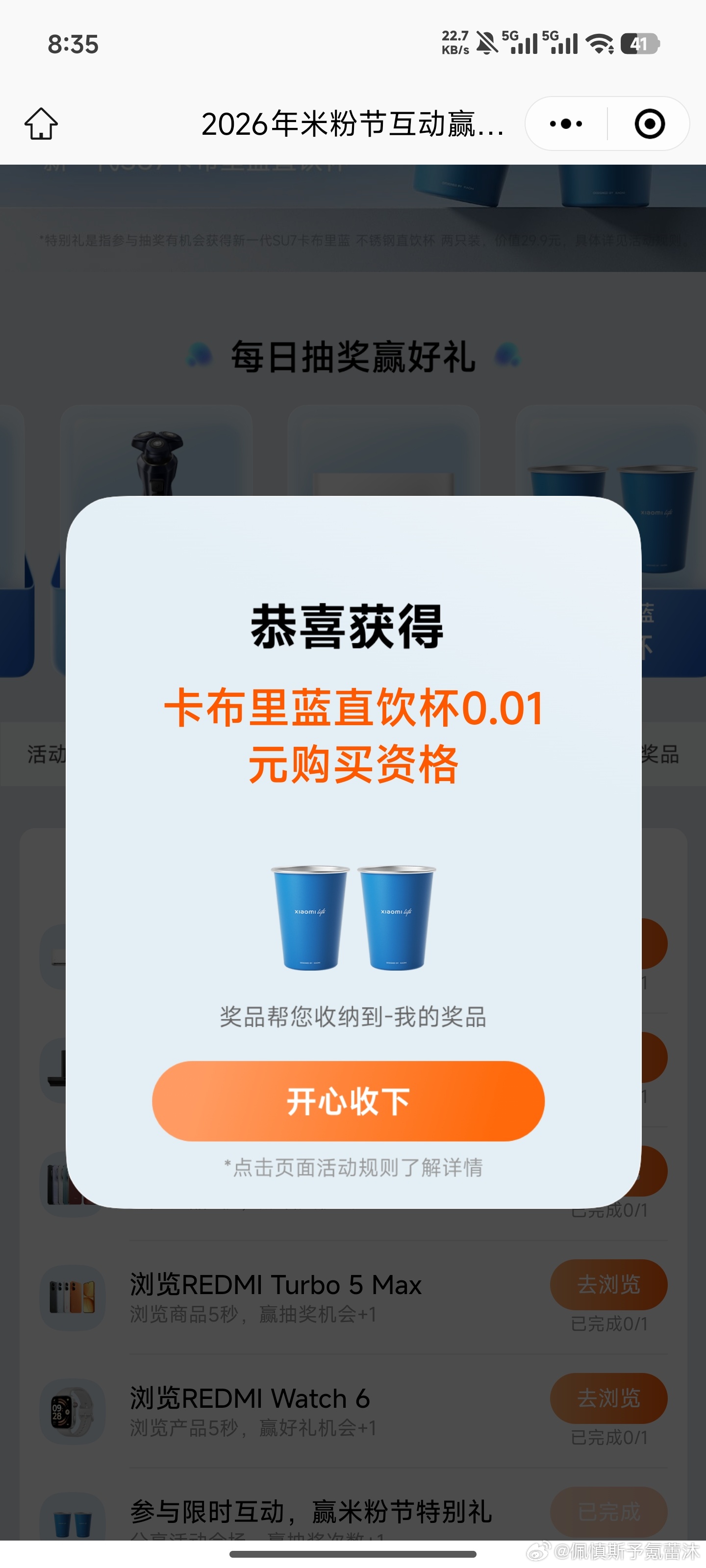Go to the mini program home
Image resolution: width=706 pixels, height=1568 pixels.
[x=41, y=123]
